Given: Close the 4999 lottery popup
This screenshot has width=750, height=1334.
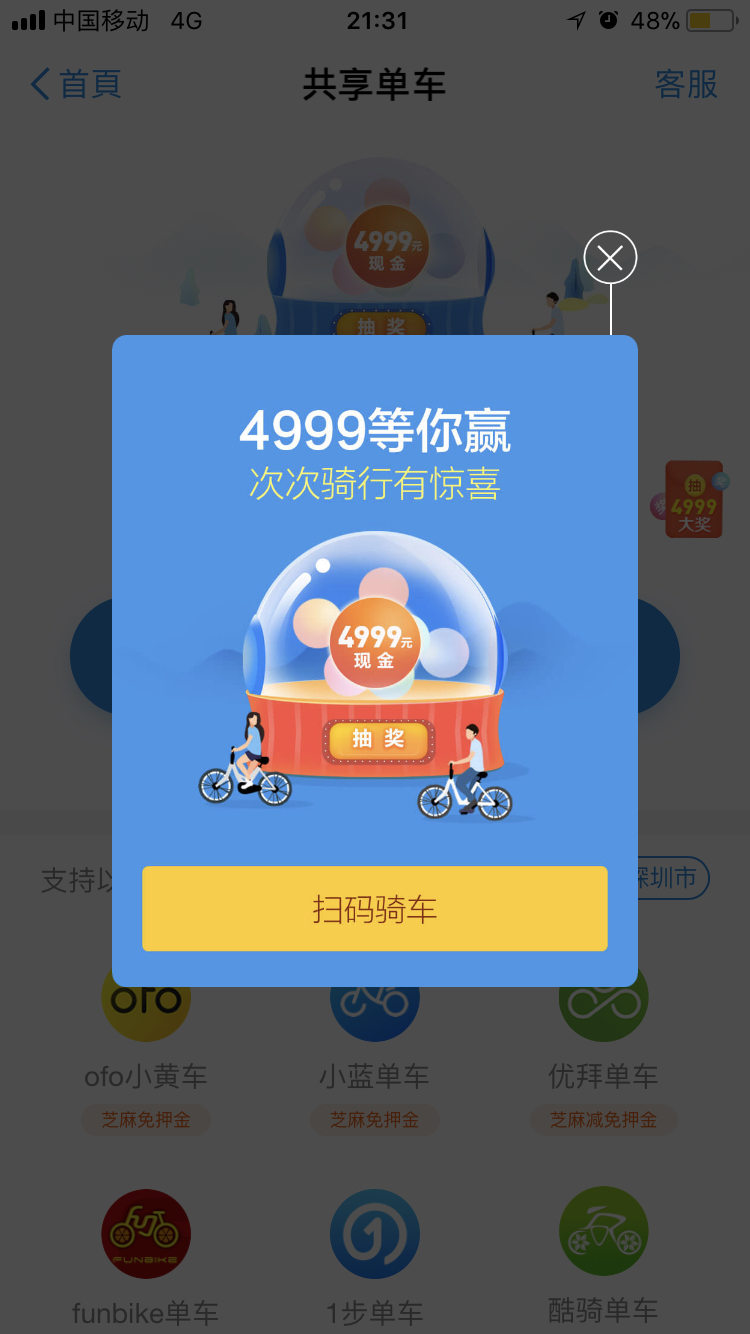Looking at the screenshot, I should point(610,258).
